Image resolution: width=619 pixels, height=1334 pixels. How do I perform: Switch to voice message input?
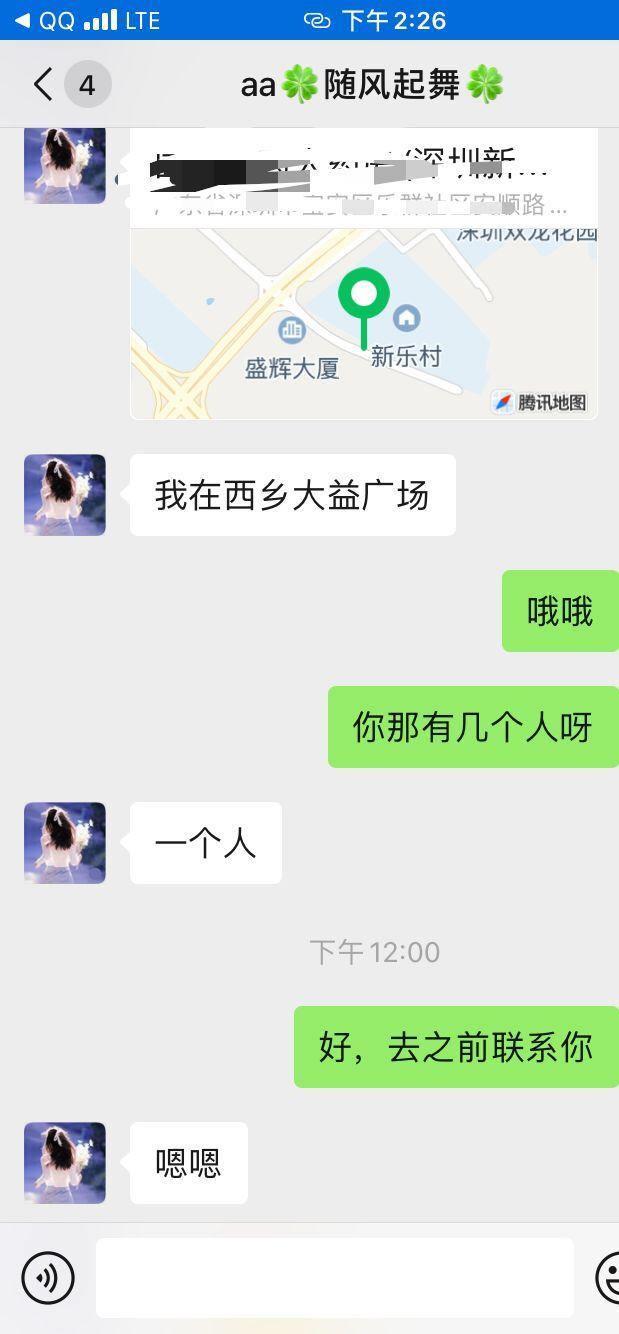pos(48,1277)
